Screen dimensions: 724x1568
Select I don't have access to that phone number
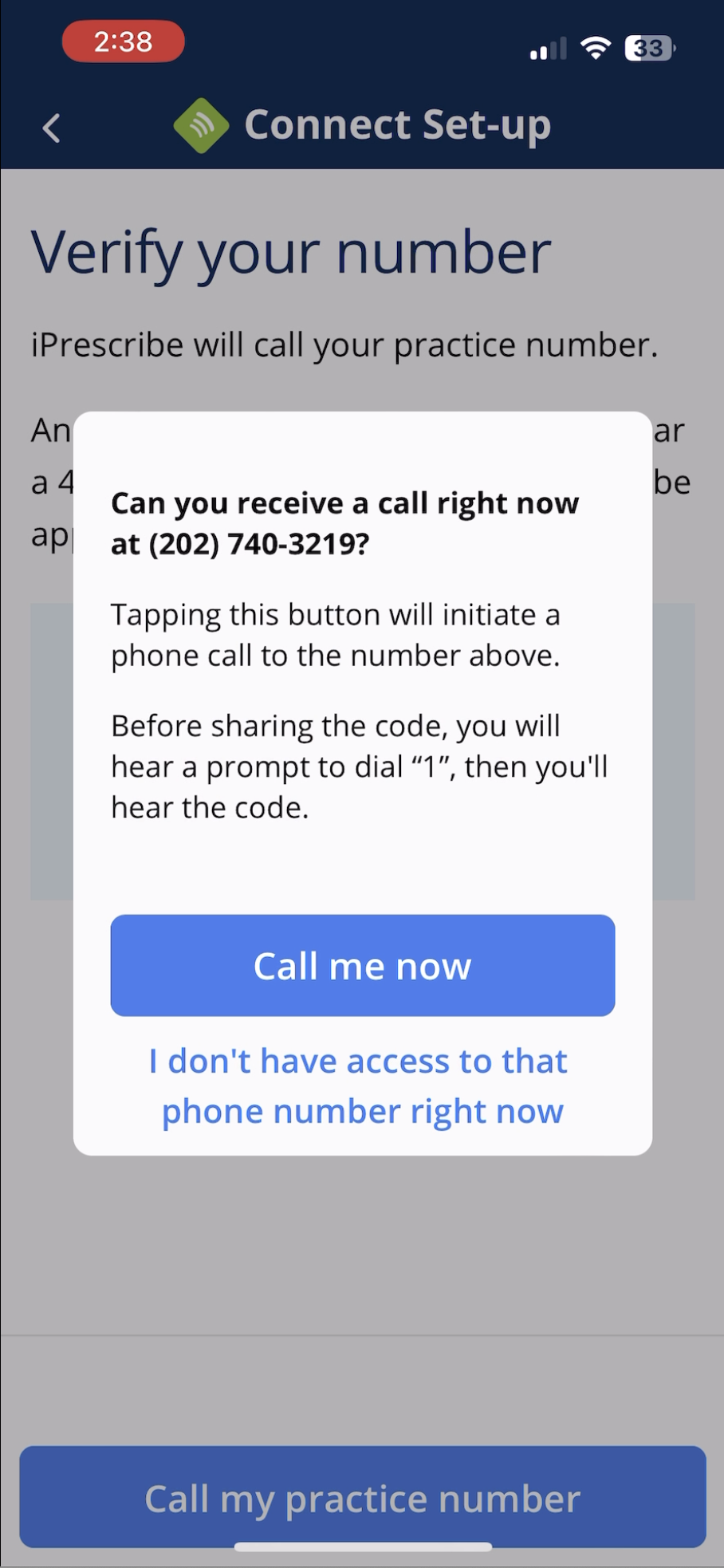point(358,1085)
